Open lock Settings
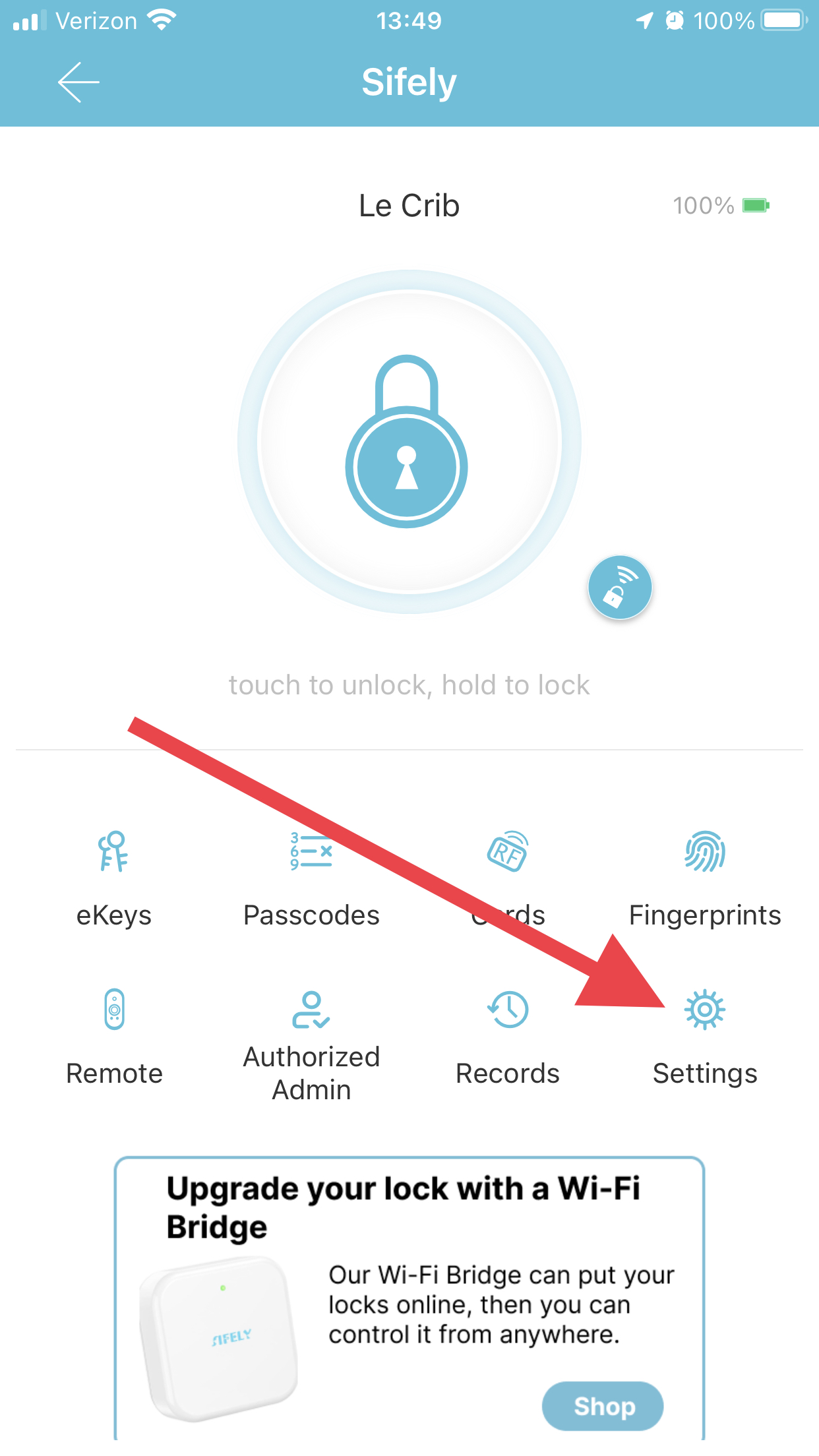The width and height of the screenshot is (819, 1456). pyautogui.click(x=705, y=1036)
